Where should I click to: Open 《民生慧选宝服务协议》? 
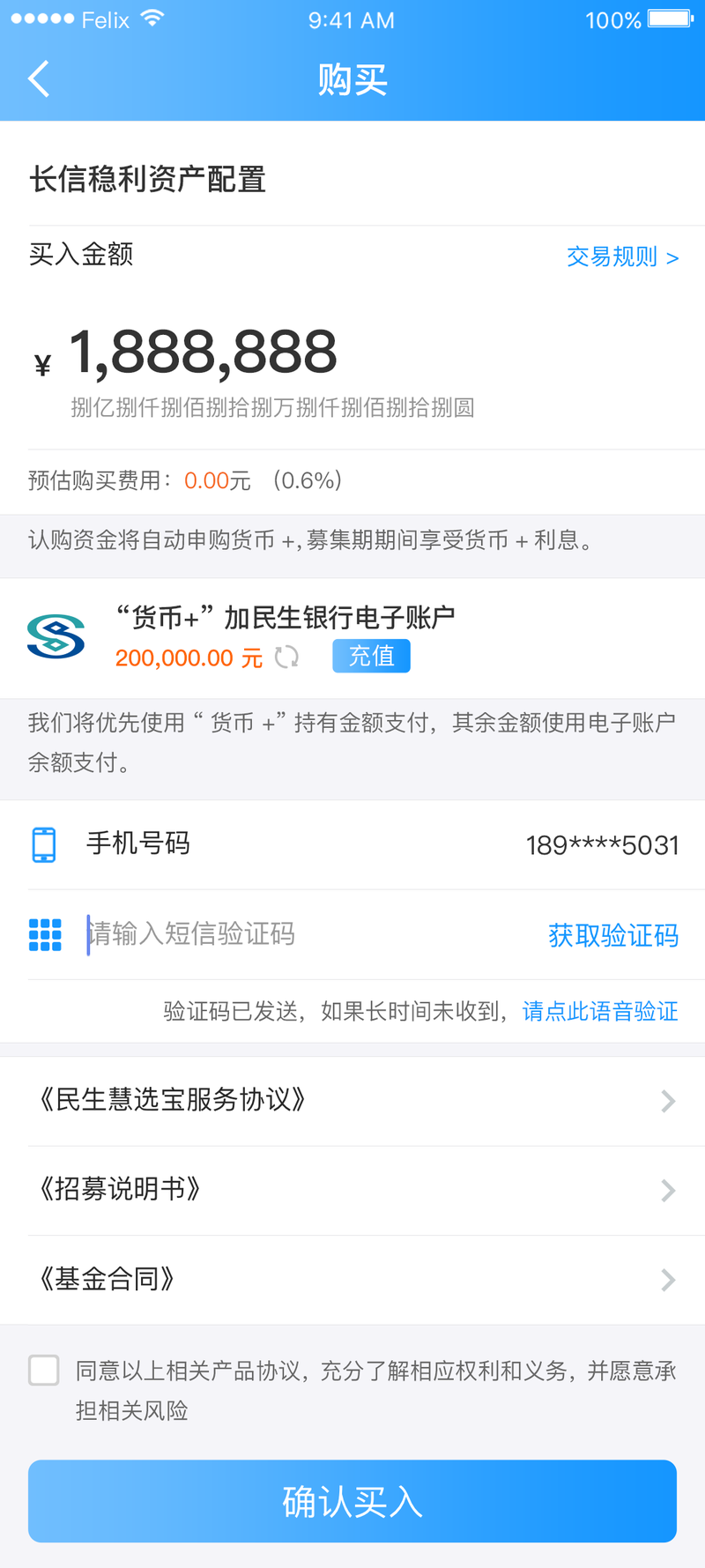coord(352,1100)
